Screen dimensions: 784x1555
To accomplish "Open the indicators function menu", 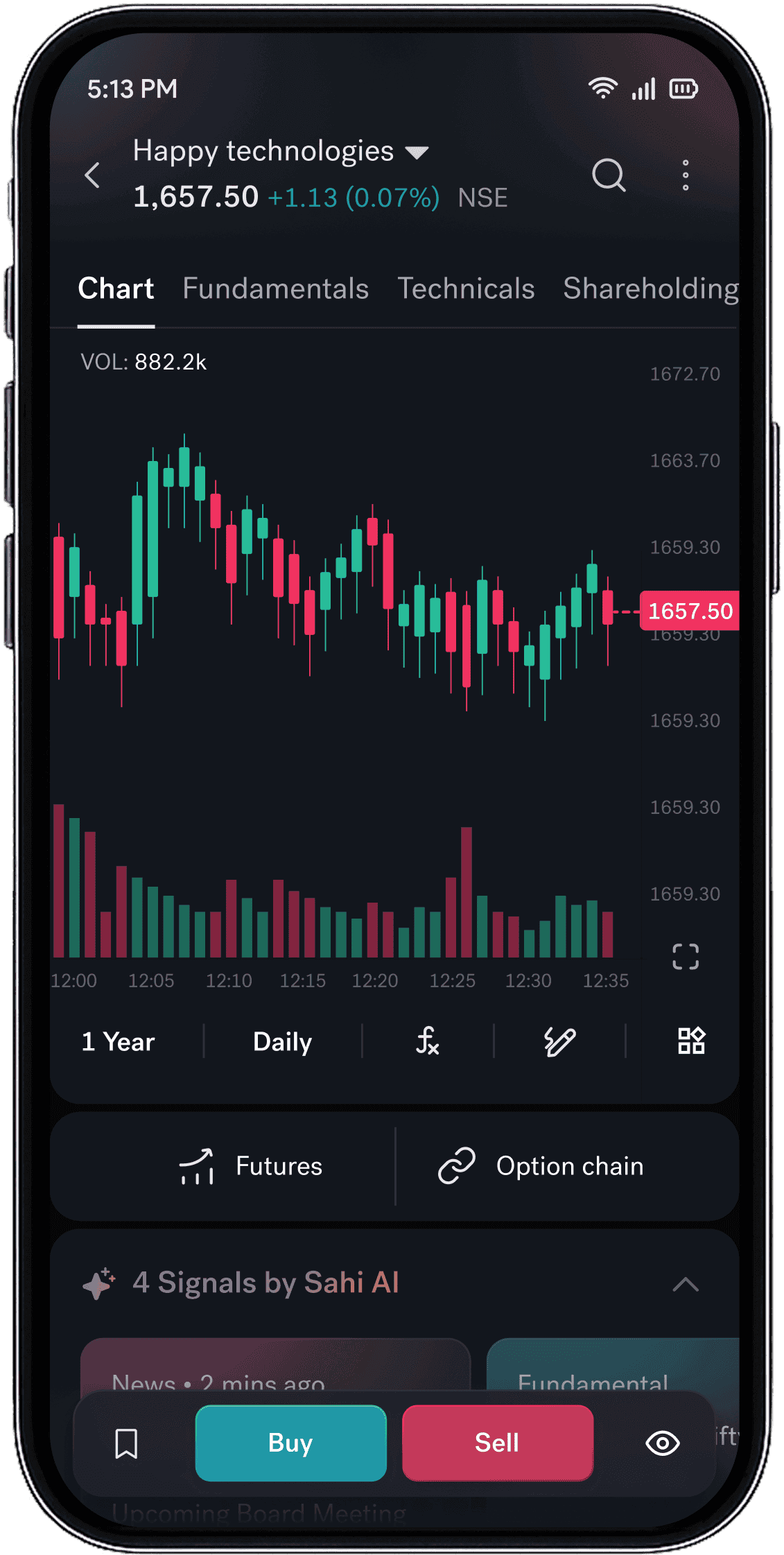I will click(427, 1041).
